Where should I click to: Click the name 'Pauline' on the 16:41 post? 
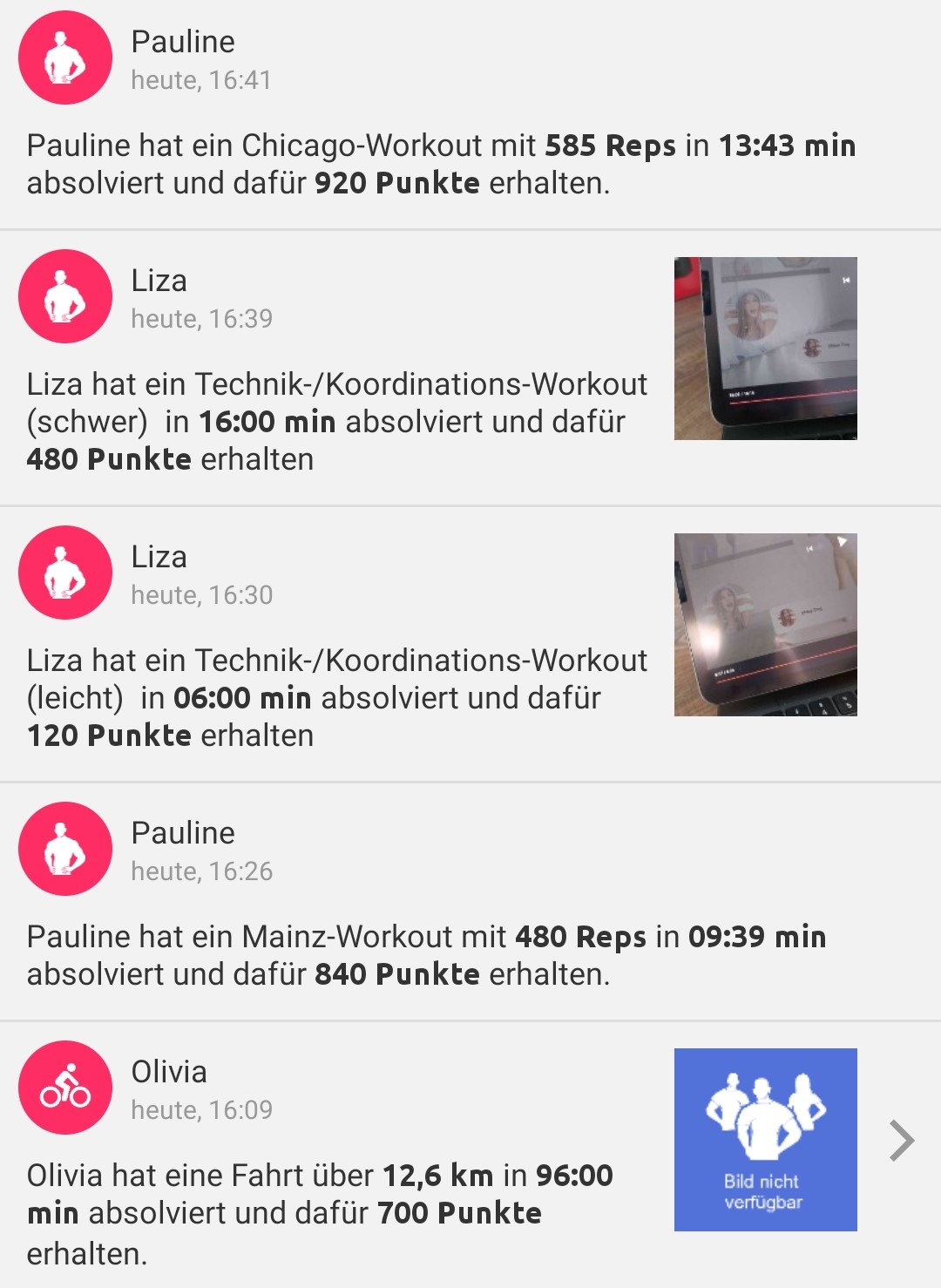coord(182,42)
